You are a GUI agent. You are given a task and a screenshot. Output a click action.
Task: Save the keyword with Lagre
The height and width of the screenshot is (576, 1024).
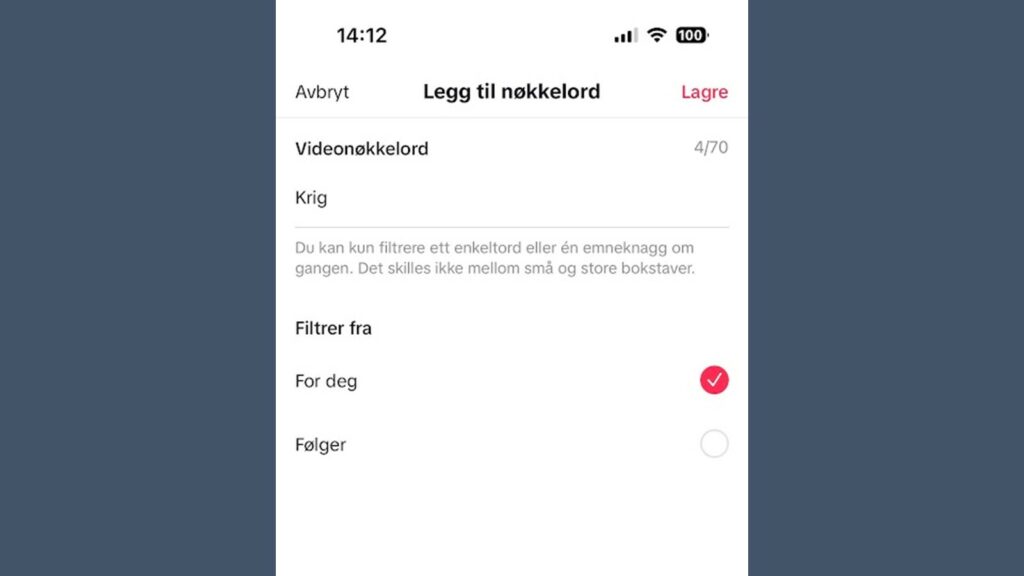click(704, 92)
